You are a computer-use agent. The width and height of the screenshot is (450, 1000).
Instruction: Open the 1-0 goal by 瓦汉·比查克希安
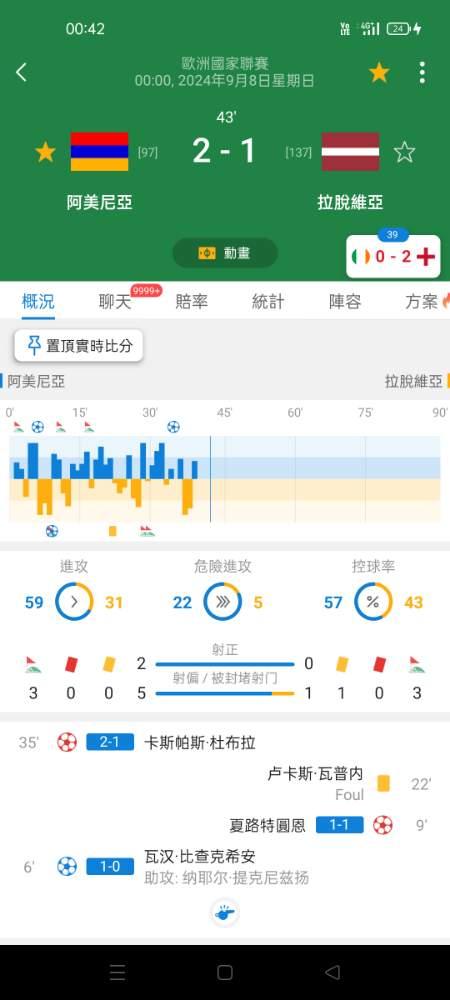(225, 867)
